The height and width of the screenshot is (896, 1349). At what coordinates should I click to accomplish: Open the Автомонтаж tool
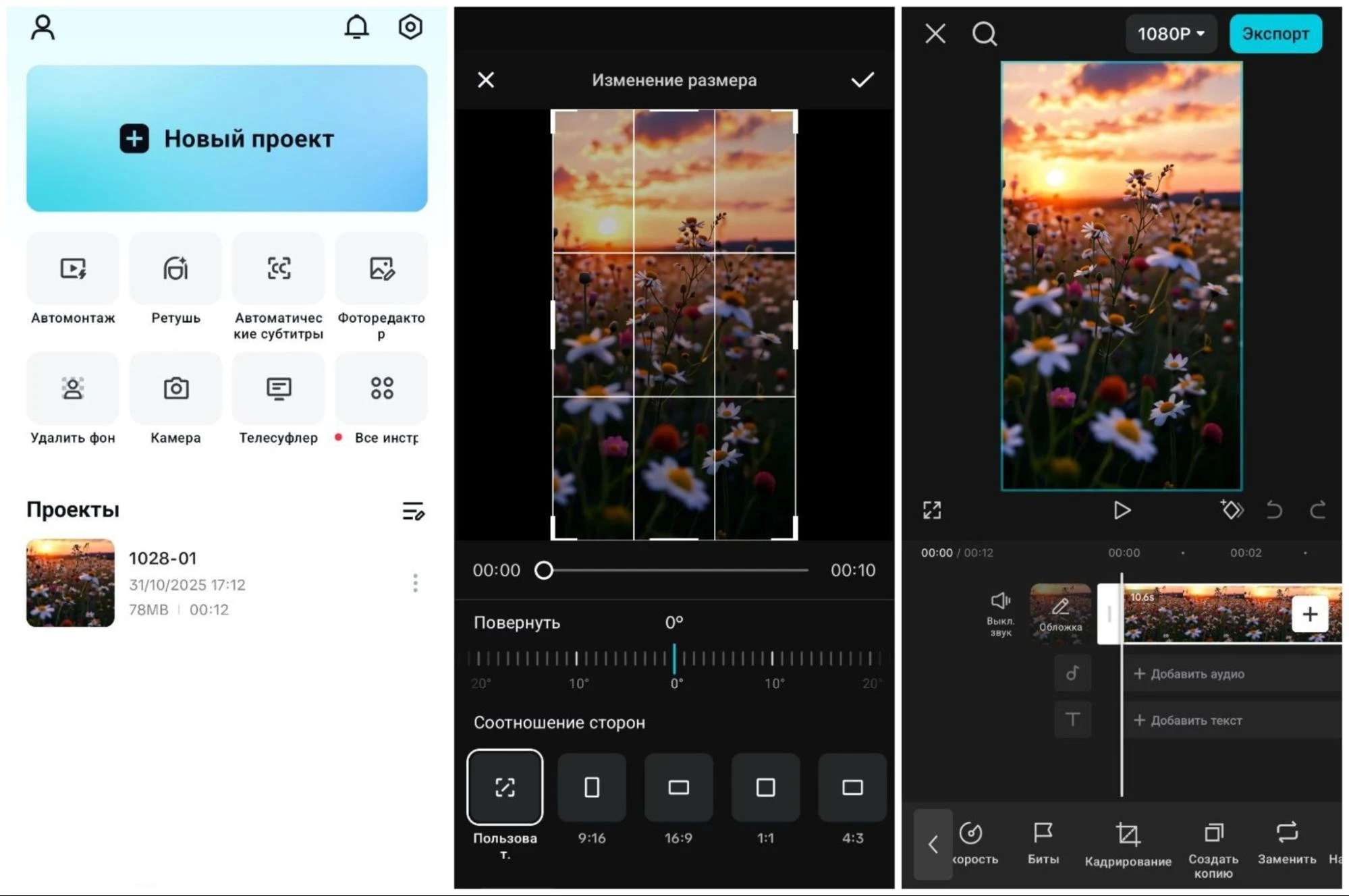[x=73, y=270]
